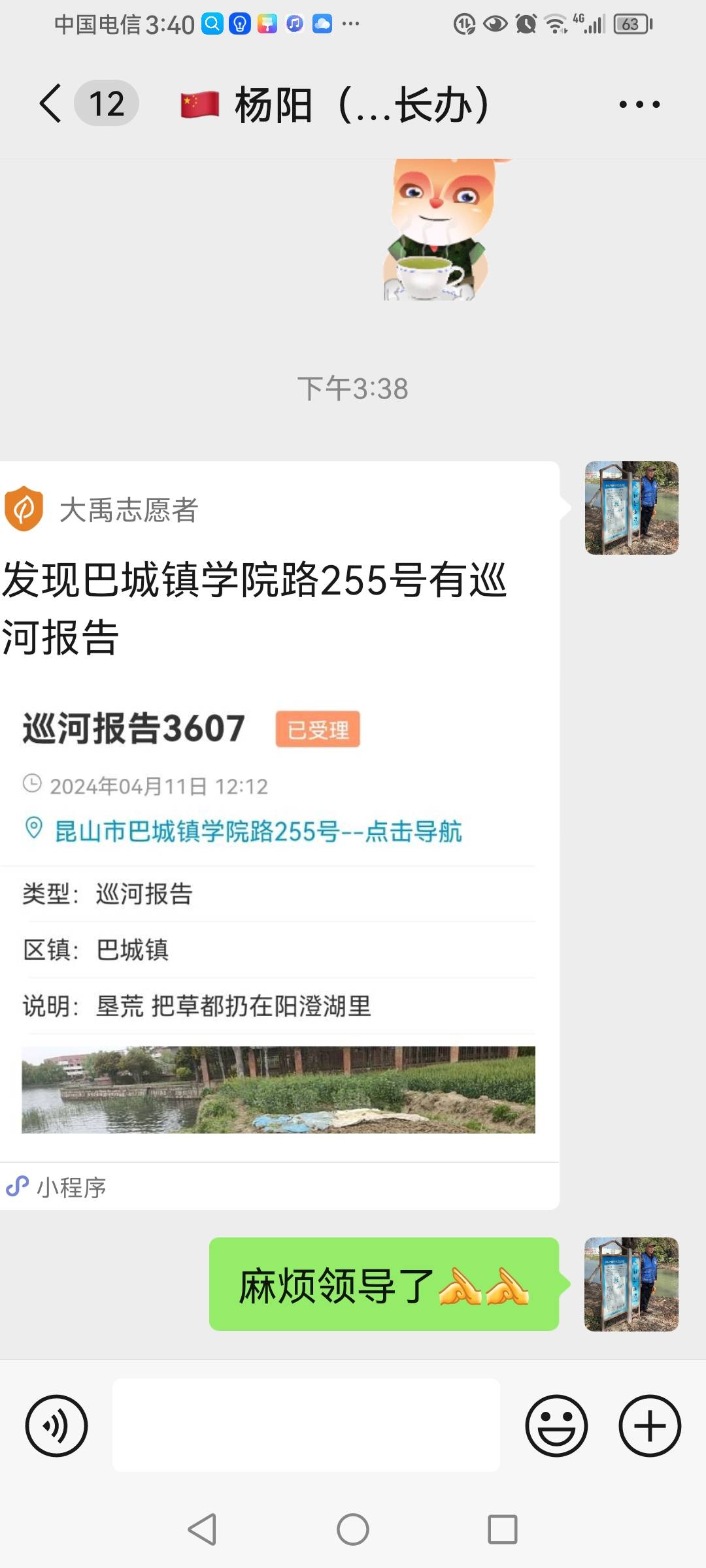Tap the avatar beside 麻烦领导了 message

coord(631,1284)
